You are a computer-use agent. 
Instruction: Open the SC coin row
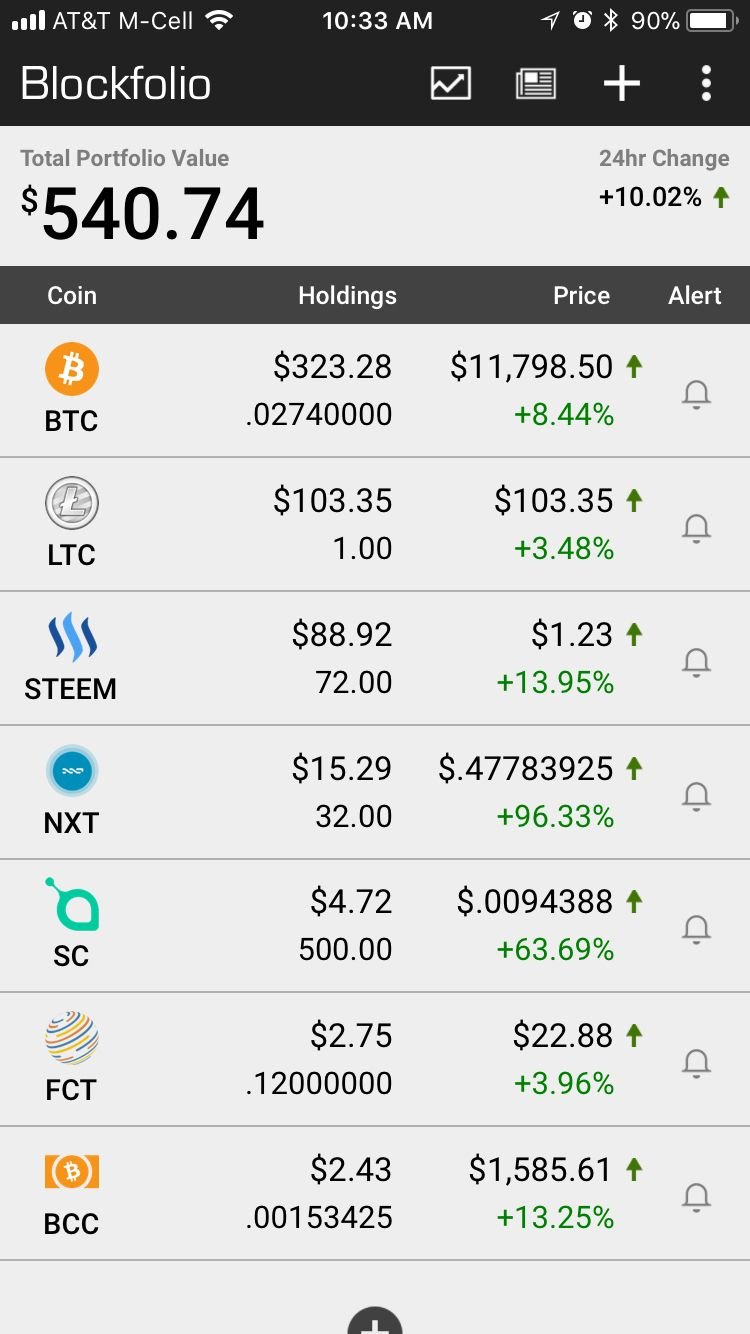[375, 926]
